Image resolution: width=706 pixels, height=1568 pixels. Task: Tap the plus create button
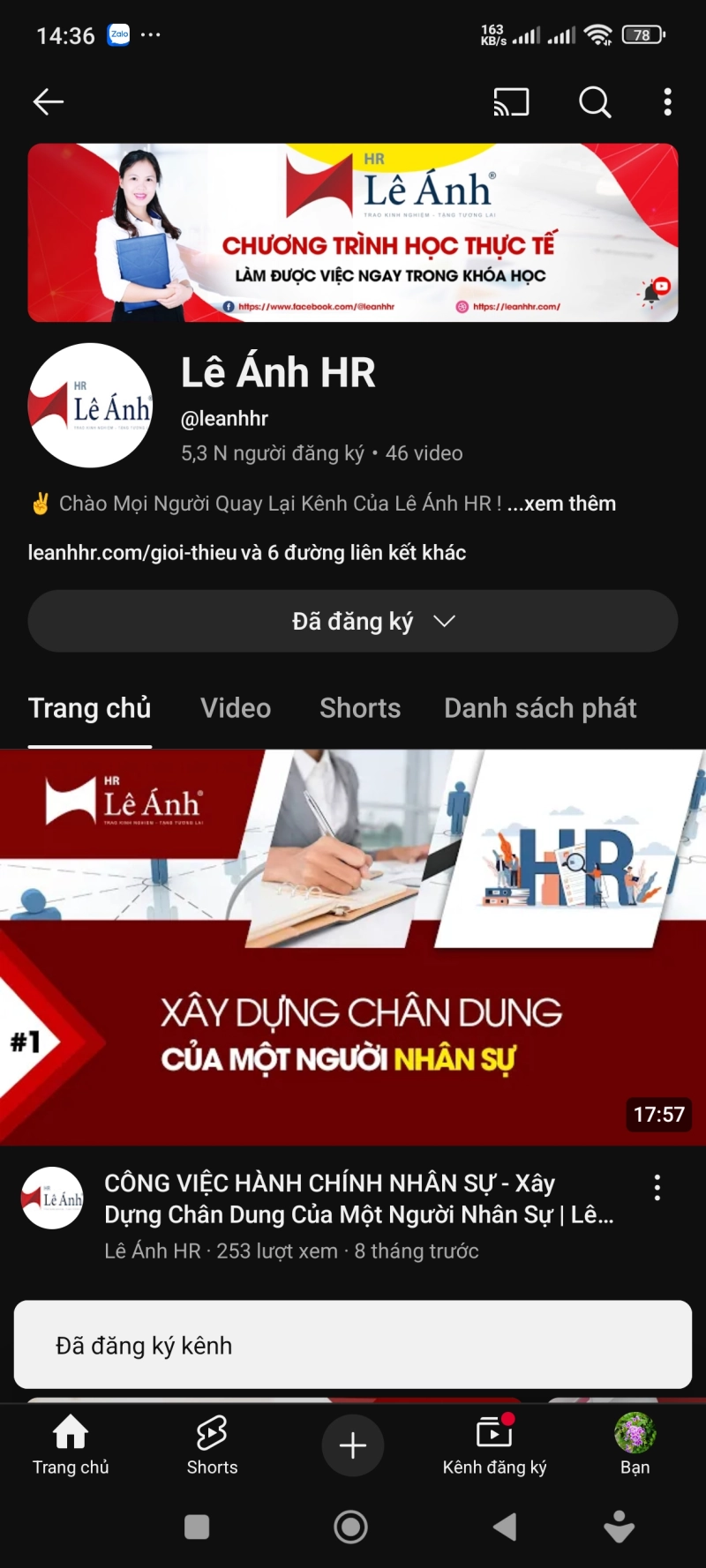pyautogui.click(x=353, y=1445)
